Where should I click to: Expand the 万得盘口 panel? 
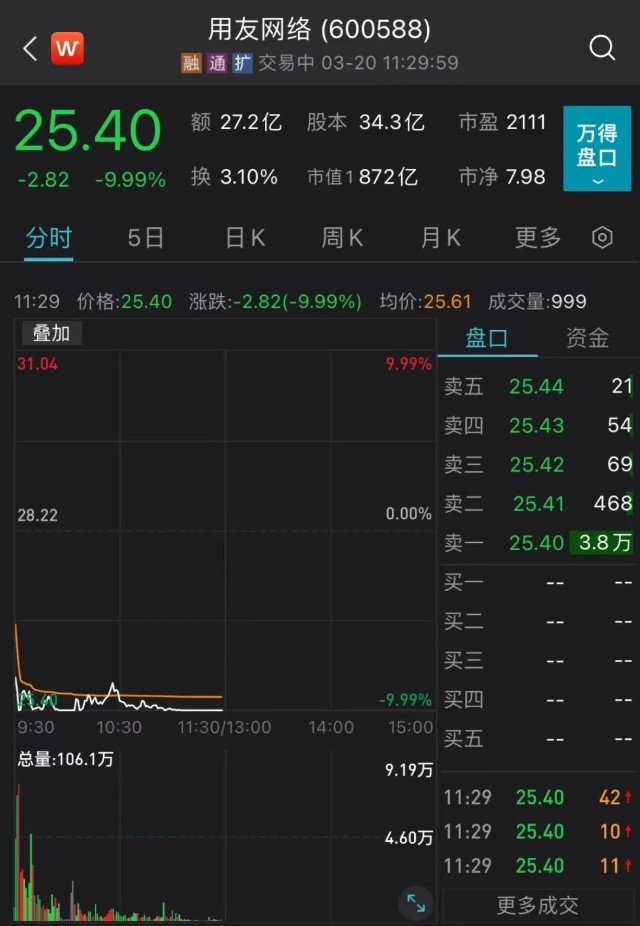(x=597, y=148)
